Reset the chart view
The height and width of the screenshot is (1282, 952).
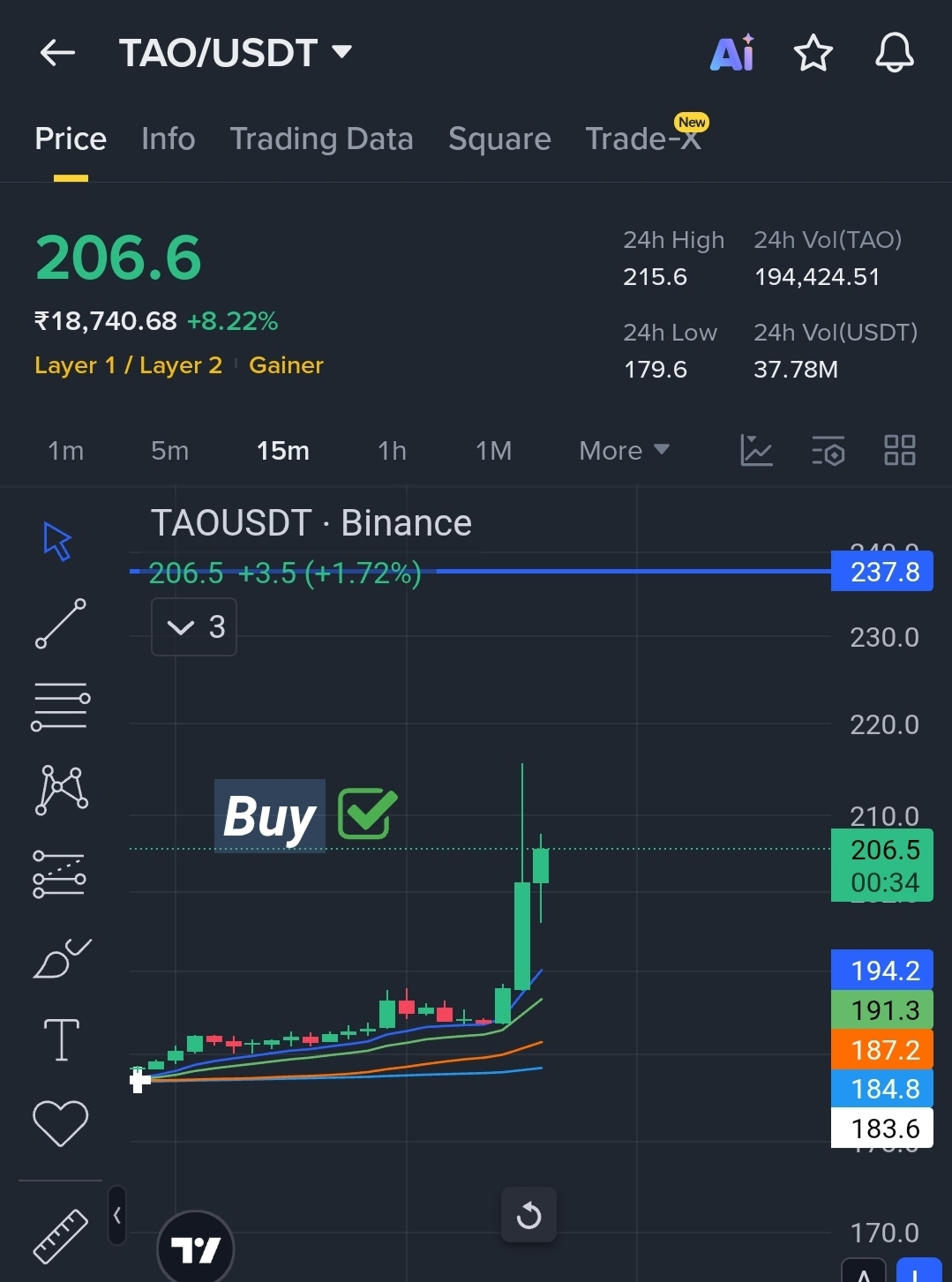coord(528,1215)
